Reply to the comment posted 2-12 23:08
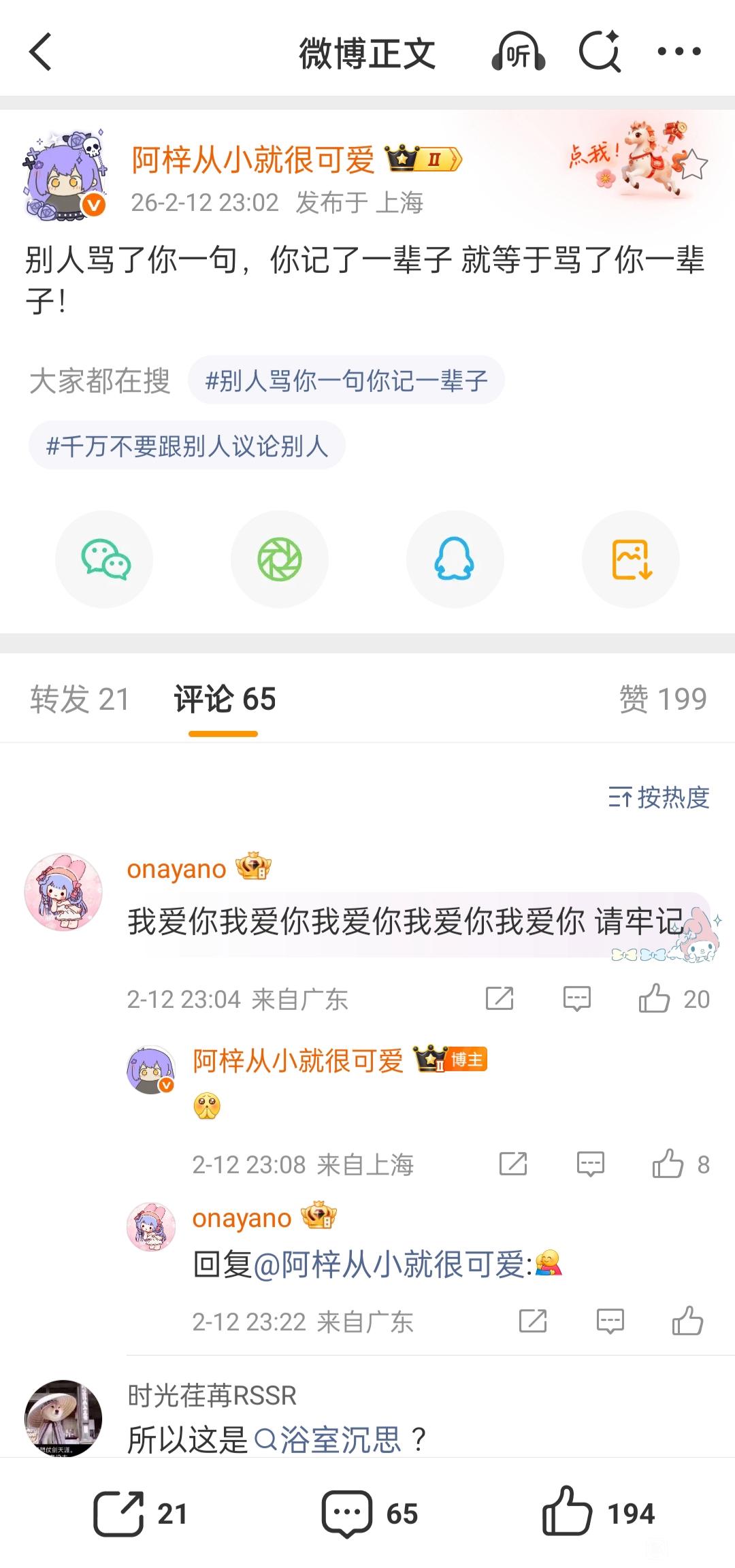 pos(590,1164)
